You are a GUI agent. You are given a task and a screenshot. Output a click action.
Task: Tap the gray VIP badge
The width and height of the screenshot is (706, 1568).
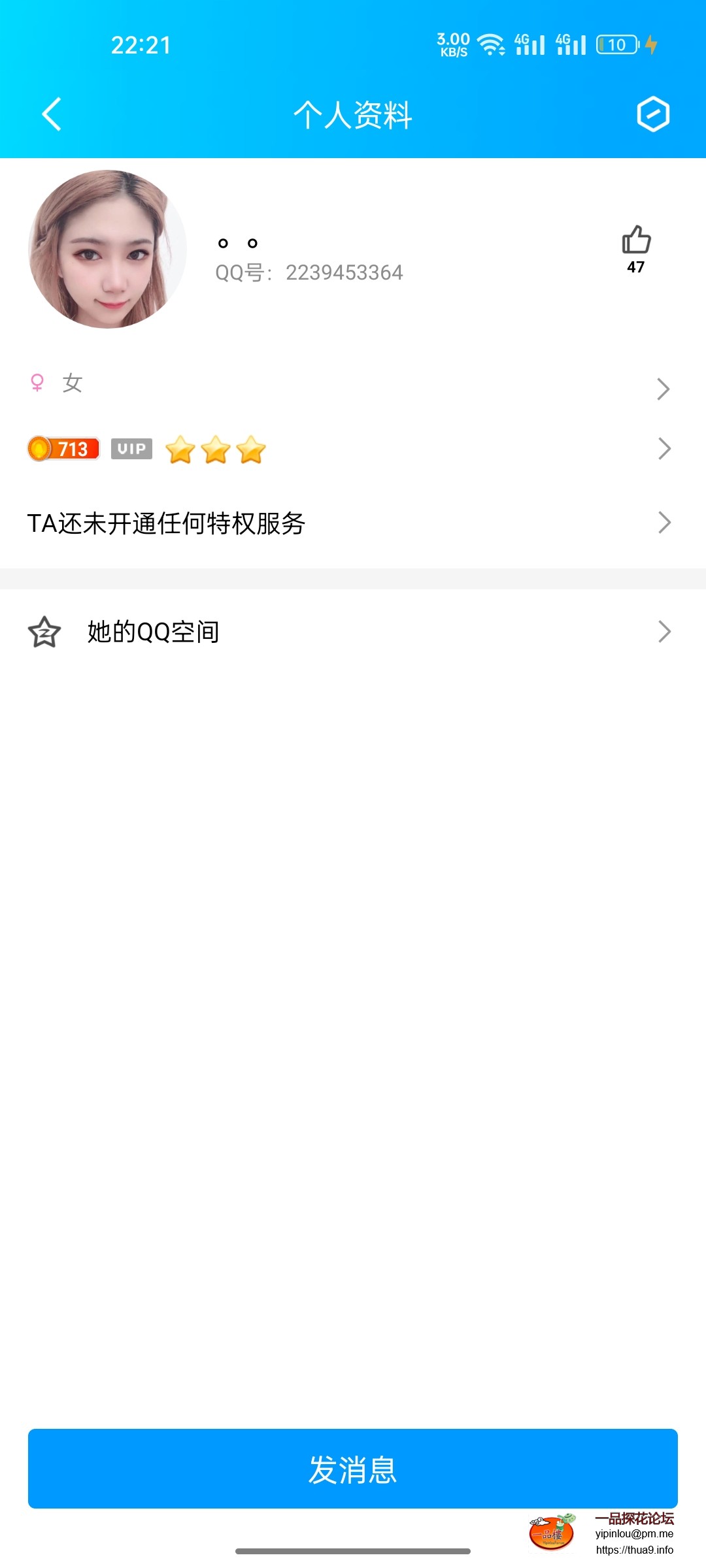pyautogui.click(x=131, y=449)
